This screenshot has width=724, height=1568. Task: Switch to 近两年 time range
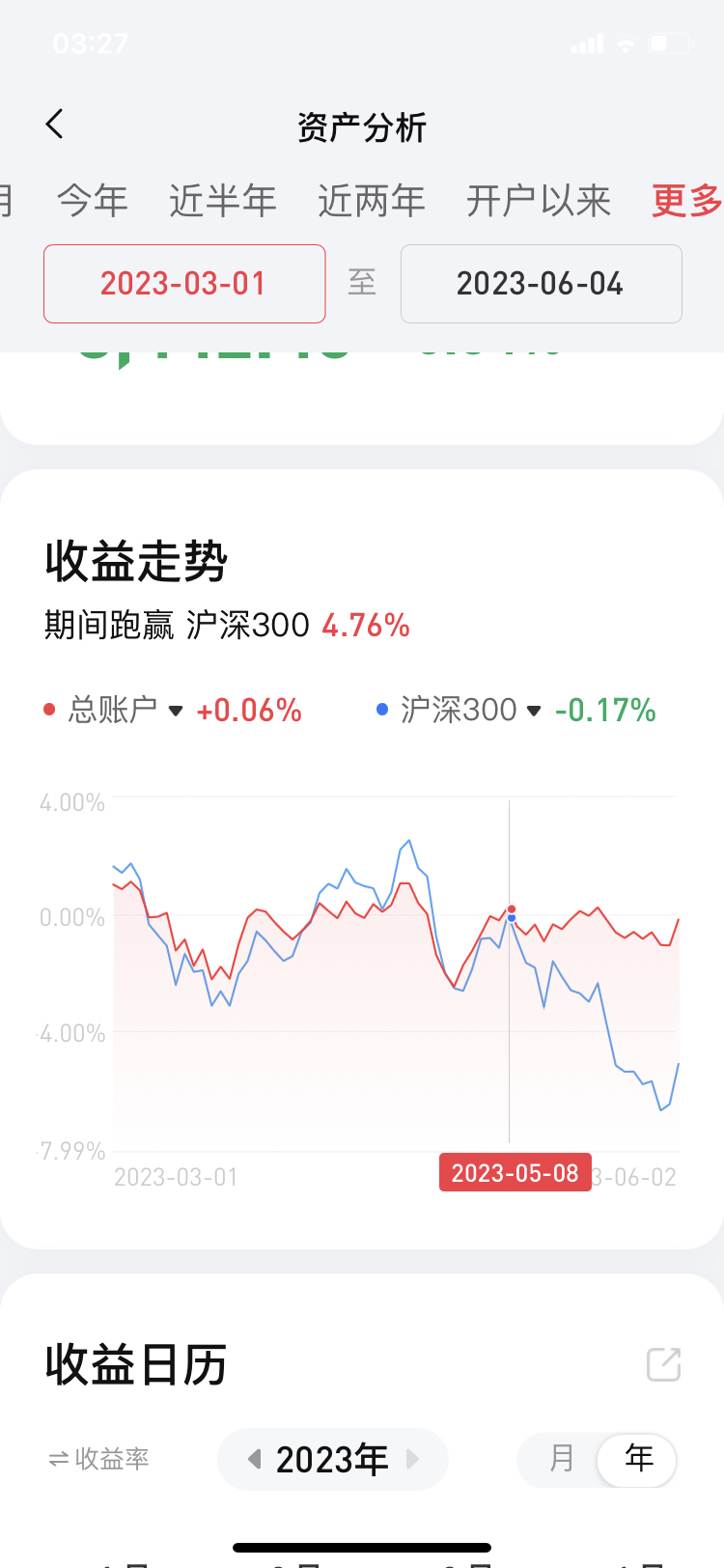point(372,201)
